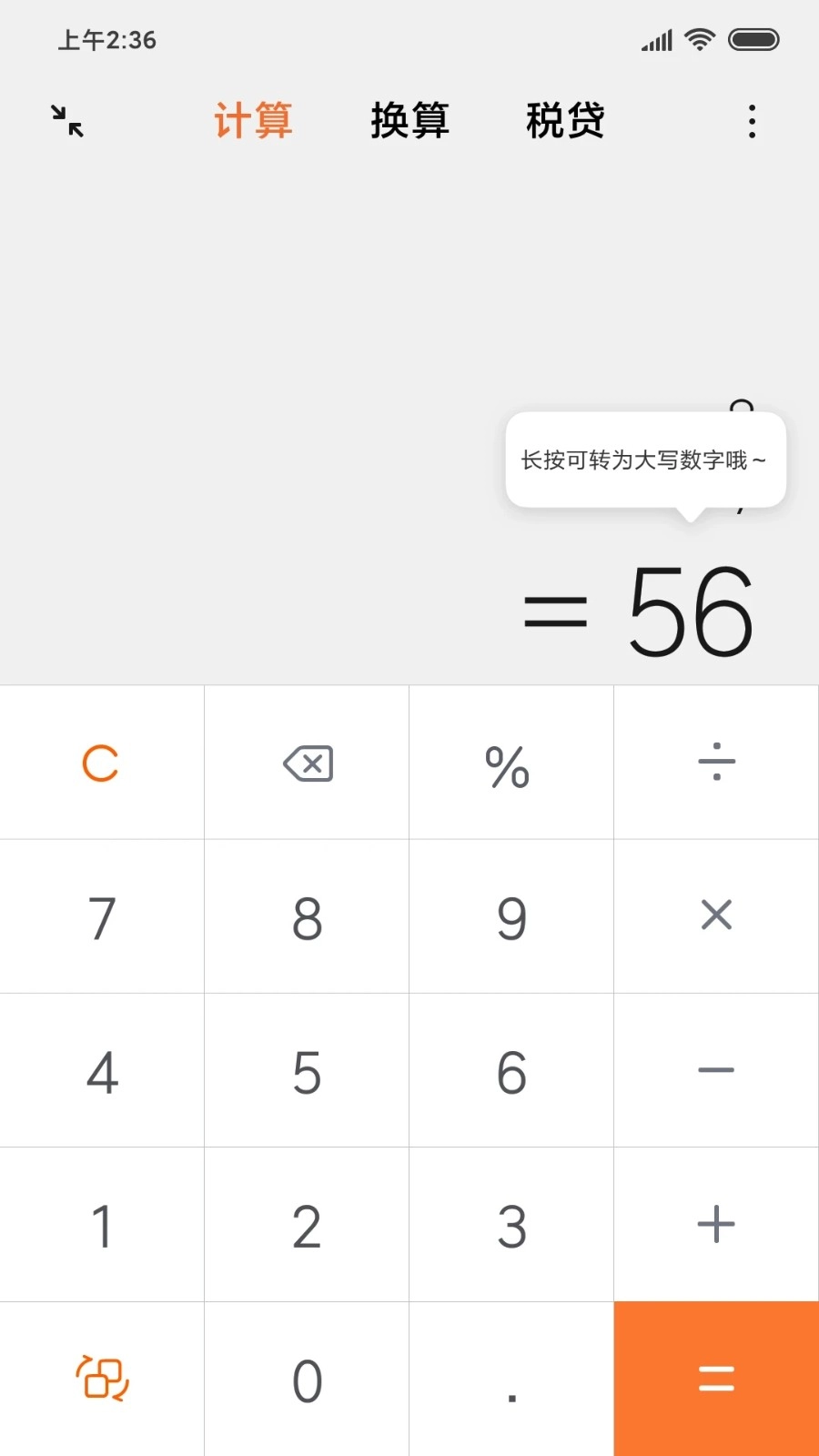Select the 计算 tab
Image resolution: width=819 pixels, height=1456 pixels.
click(x=253, y=120)
